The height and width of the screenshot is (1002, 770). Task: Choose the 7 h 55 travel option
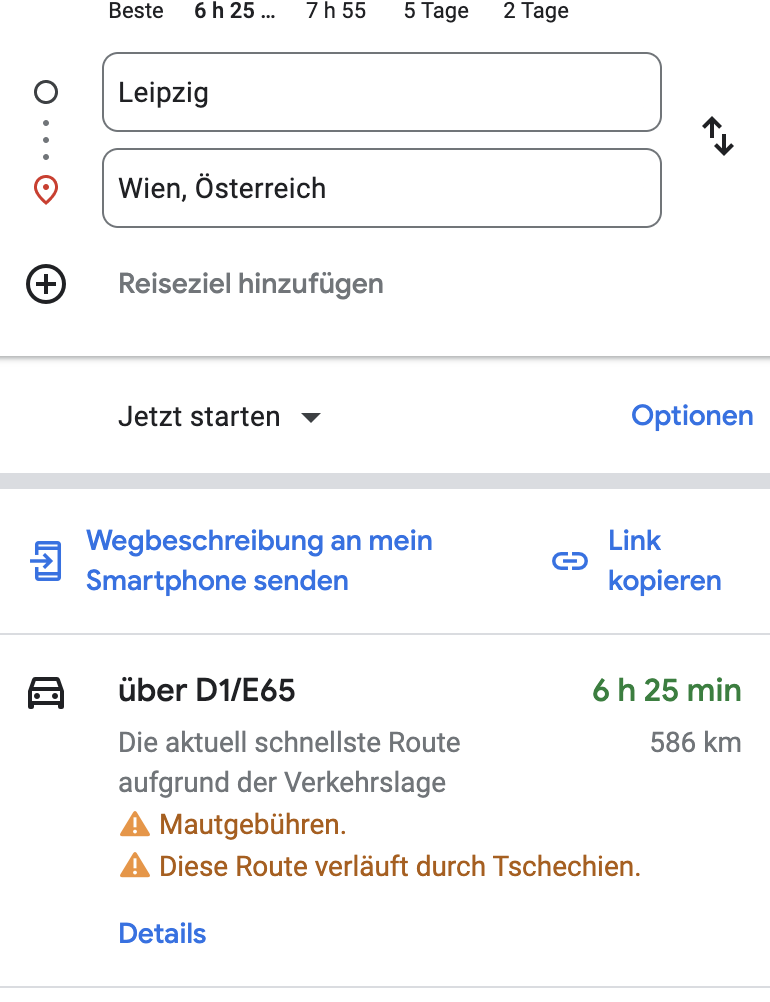pos(336,12)
